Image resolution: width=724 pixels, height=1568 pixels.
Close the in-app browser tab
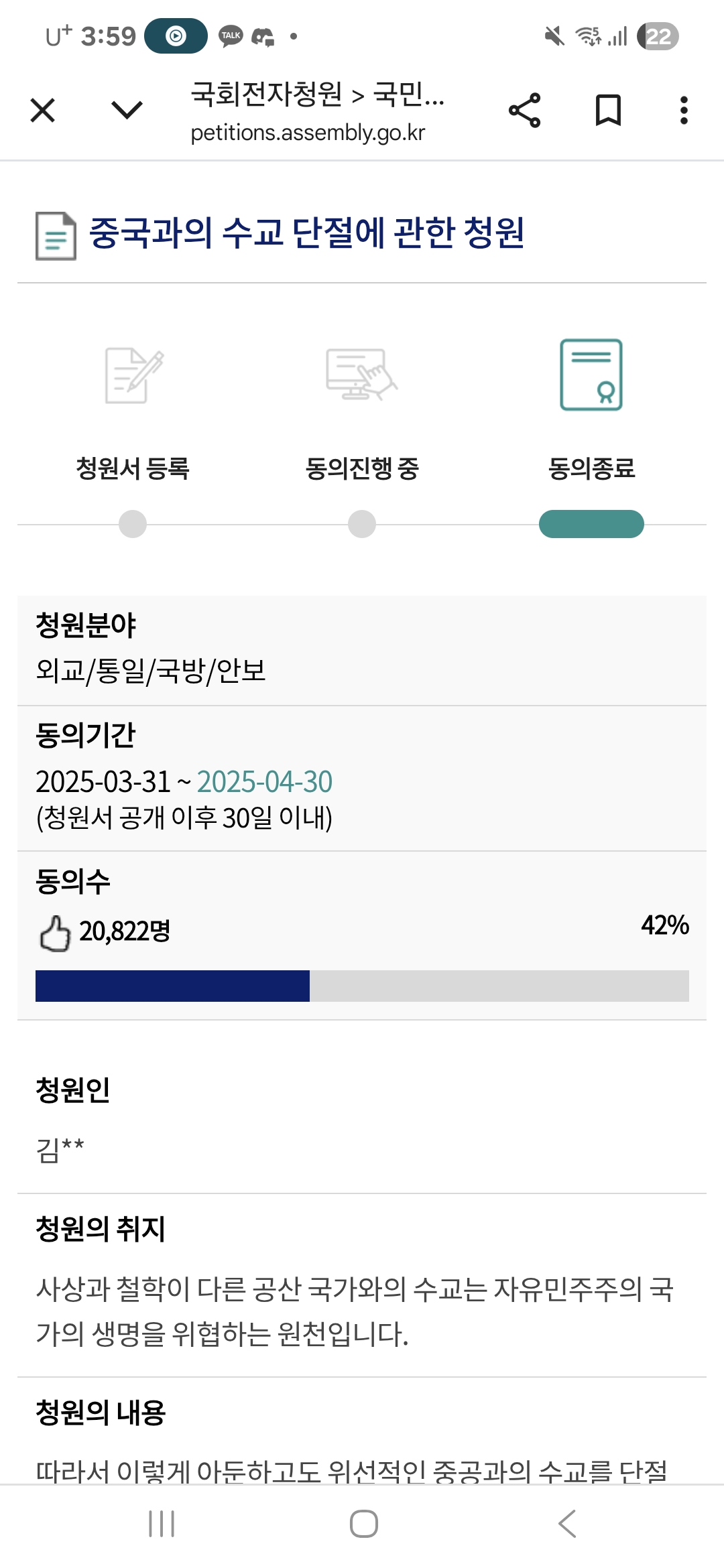tap(43, 111)
